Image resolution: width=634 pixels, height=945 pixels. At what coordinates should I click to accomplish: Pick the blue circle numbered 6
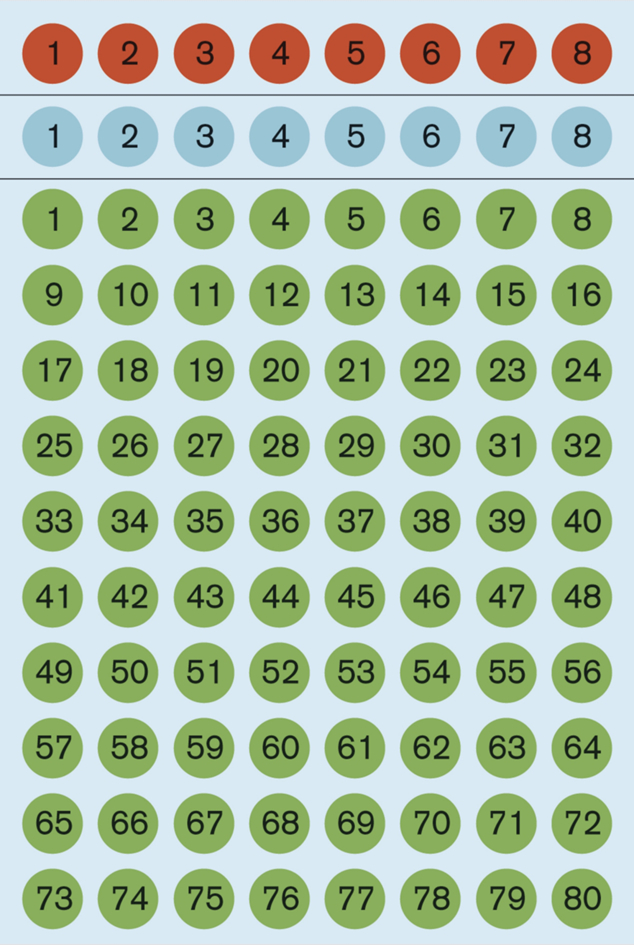[431, 136]
